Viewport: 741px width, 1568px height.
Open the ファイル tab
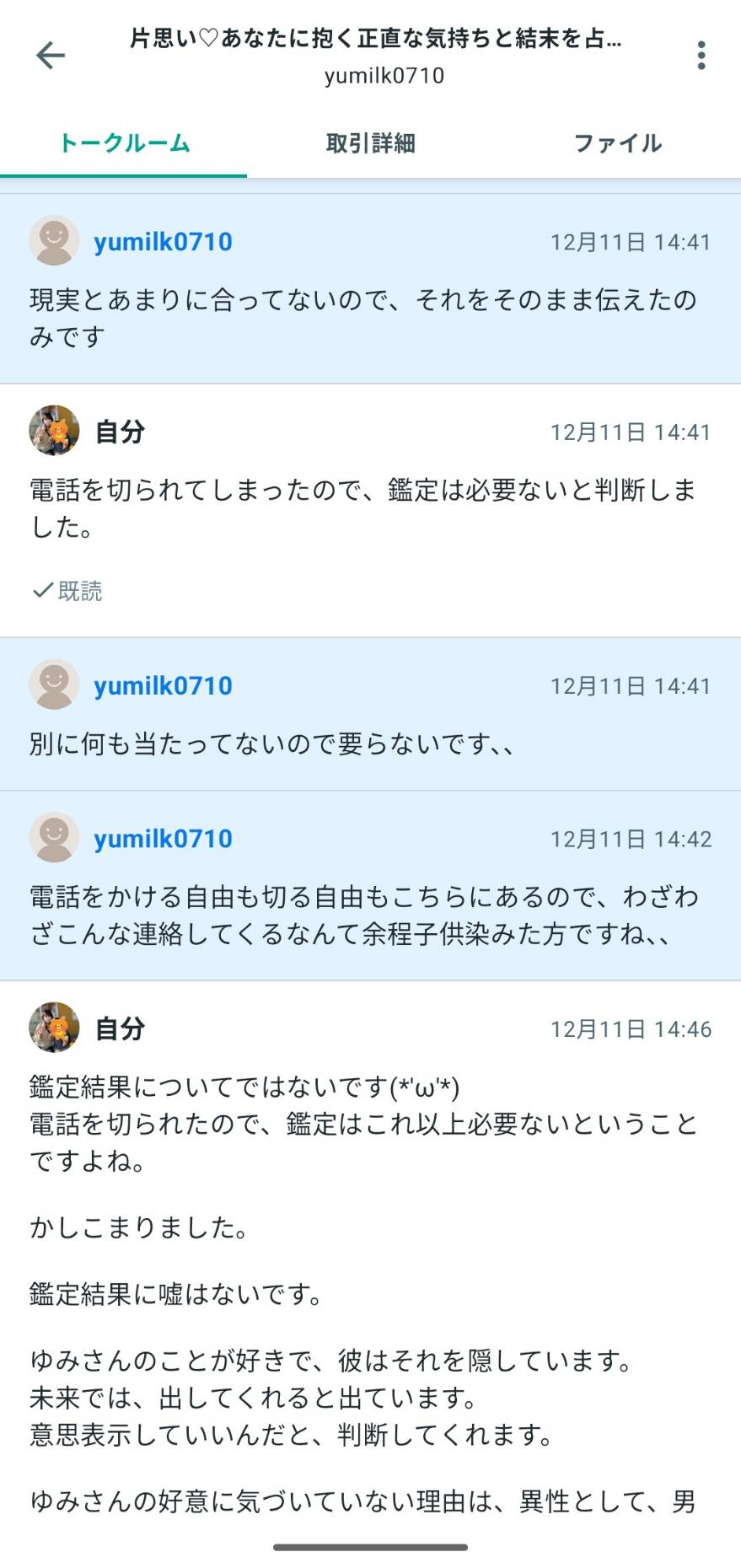pyautogui.click(x=618, y=143)
